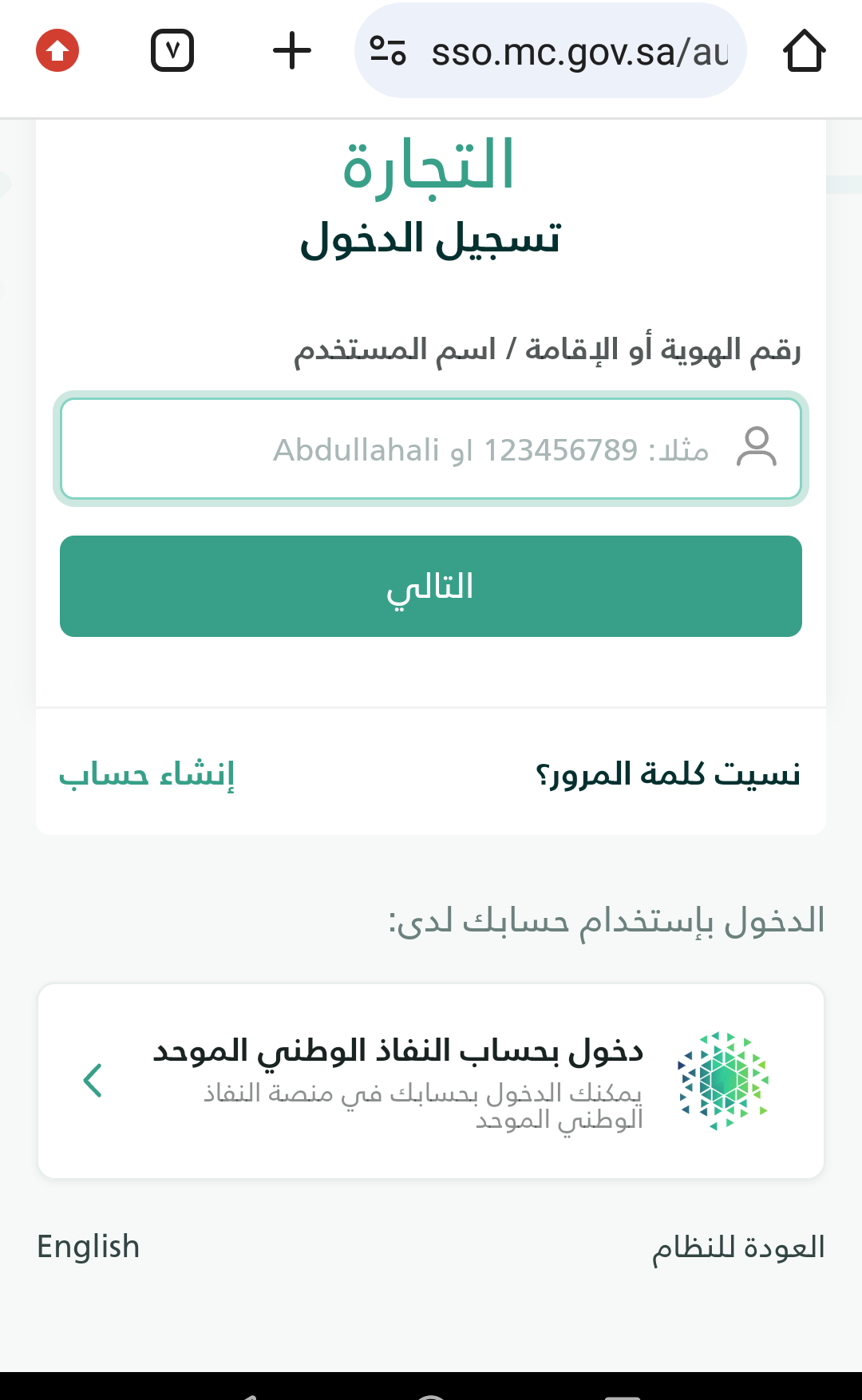Image resolution: width=862 pixels, height=1400 pixels.
Task: Open the نسيت كلمة المرور؟ link
Action: click(x=668, y=774)
